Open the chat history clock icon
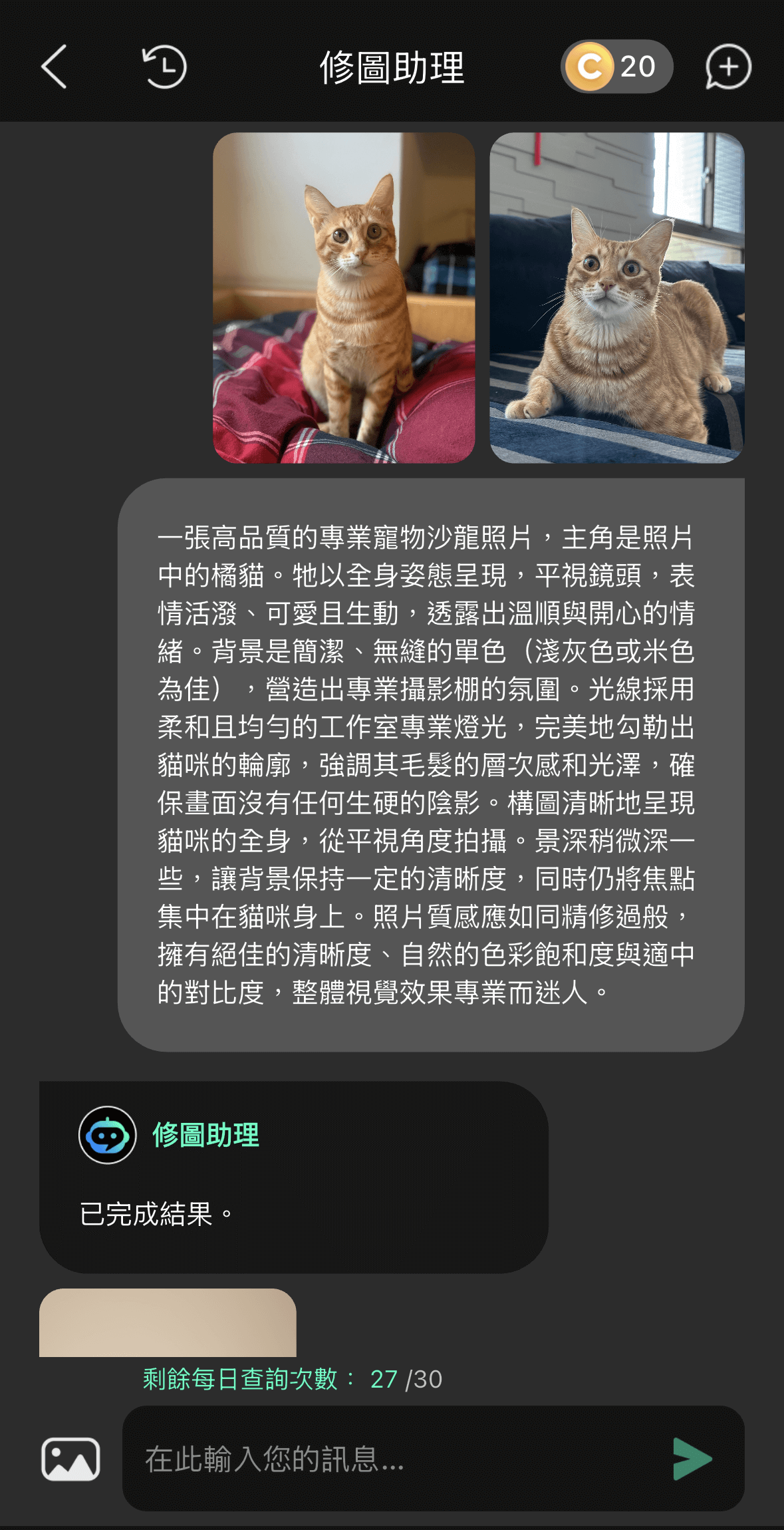The width and height of the screenshot is (784, 1530). click(164, 67)
